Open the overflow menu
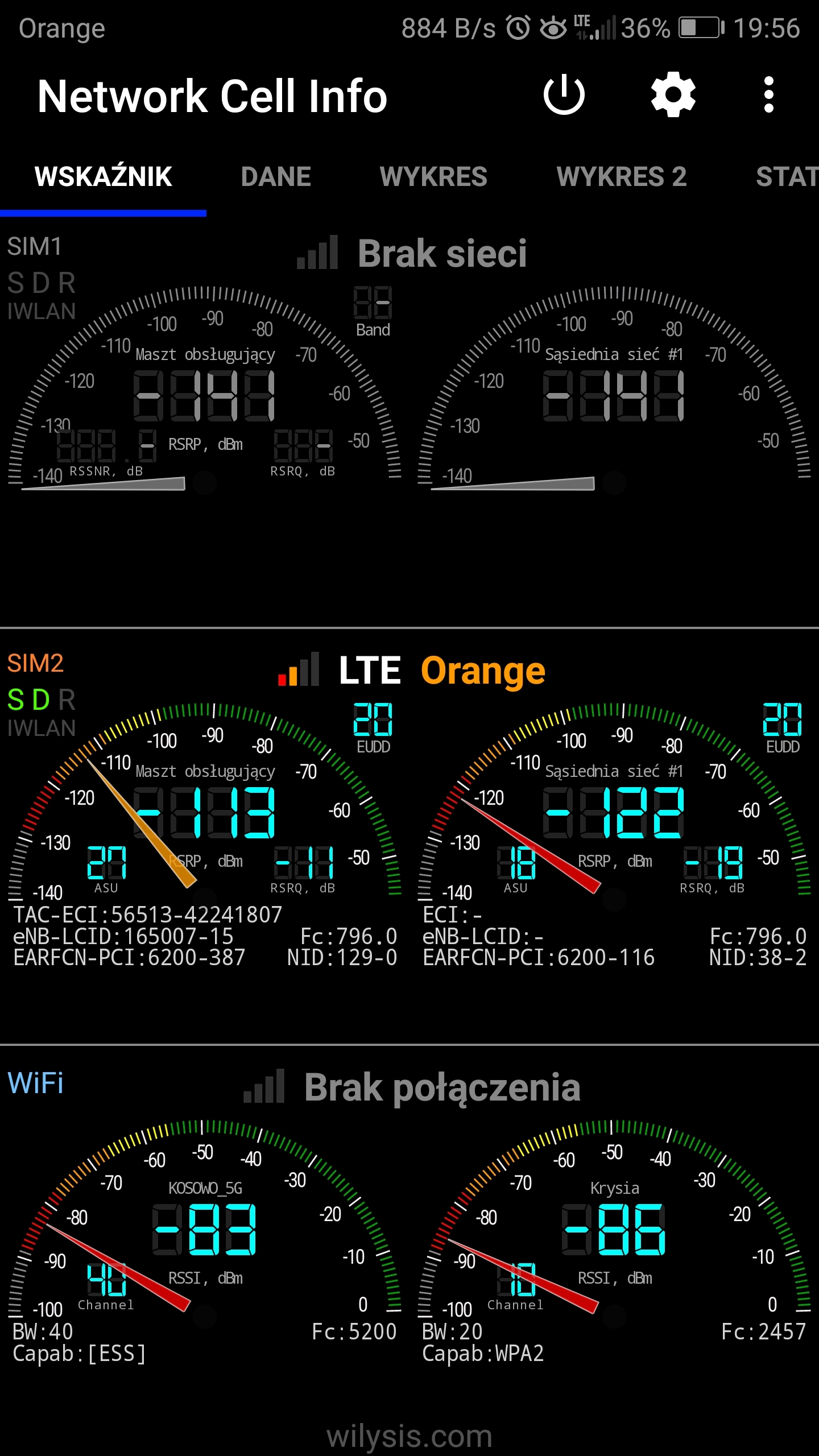Screen dimensions: 819x1456 tap(769, 94)
